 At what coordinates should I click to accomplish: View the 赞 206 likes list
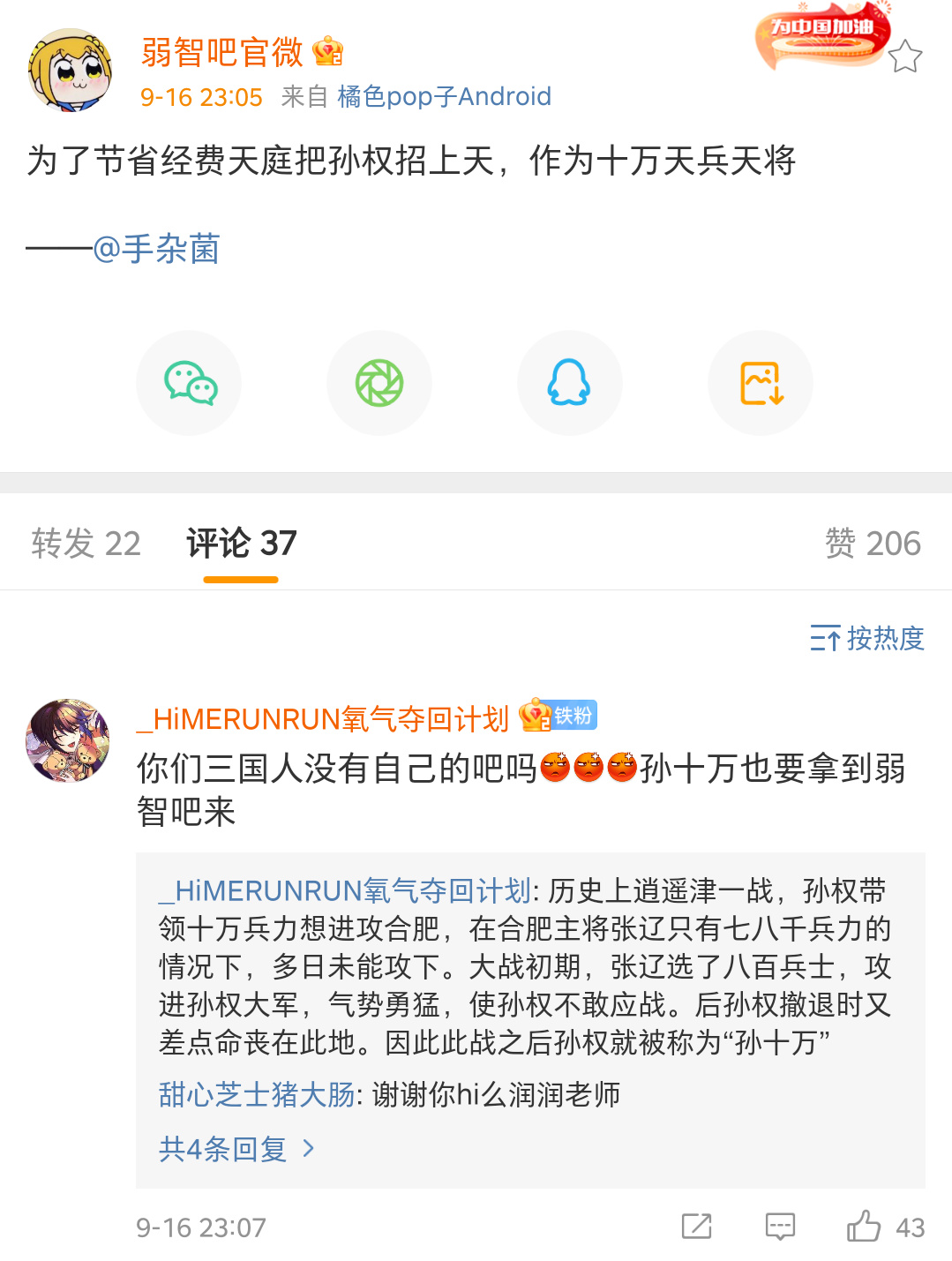pos(872,543)
